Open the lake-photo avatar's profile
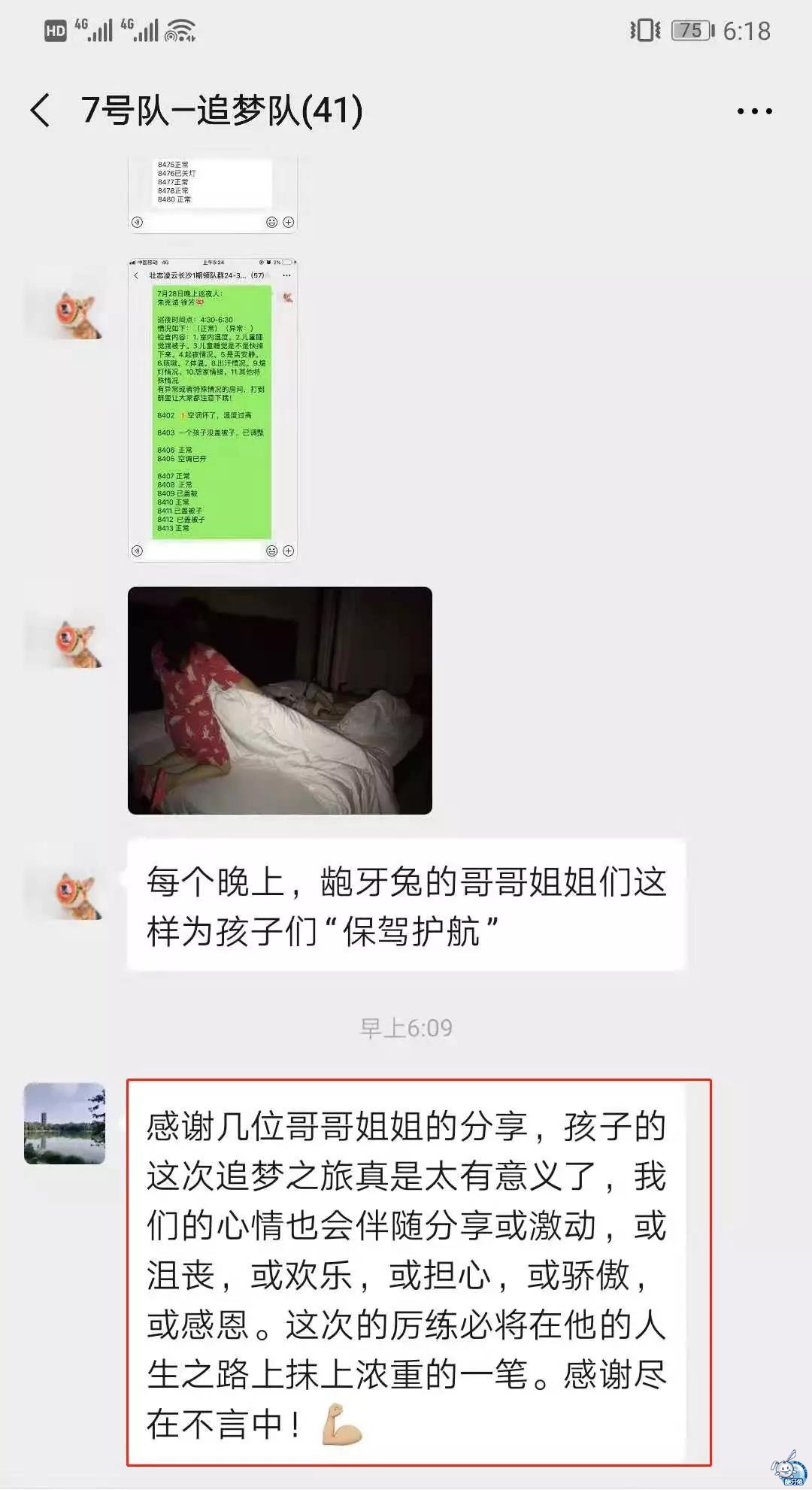This screenshot has width=812, height=1490. pyautogui.click(x=65, y=1123)
